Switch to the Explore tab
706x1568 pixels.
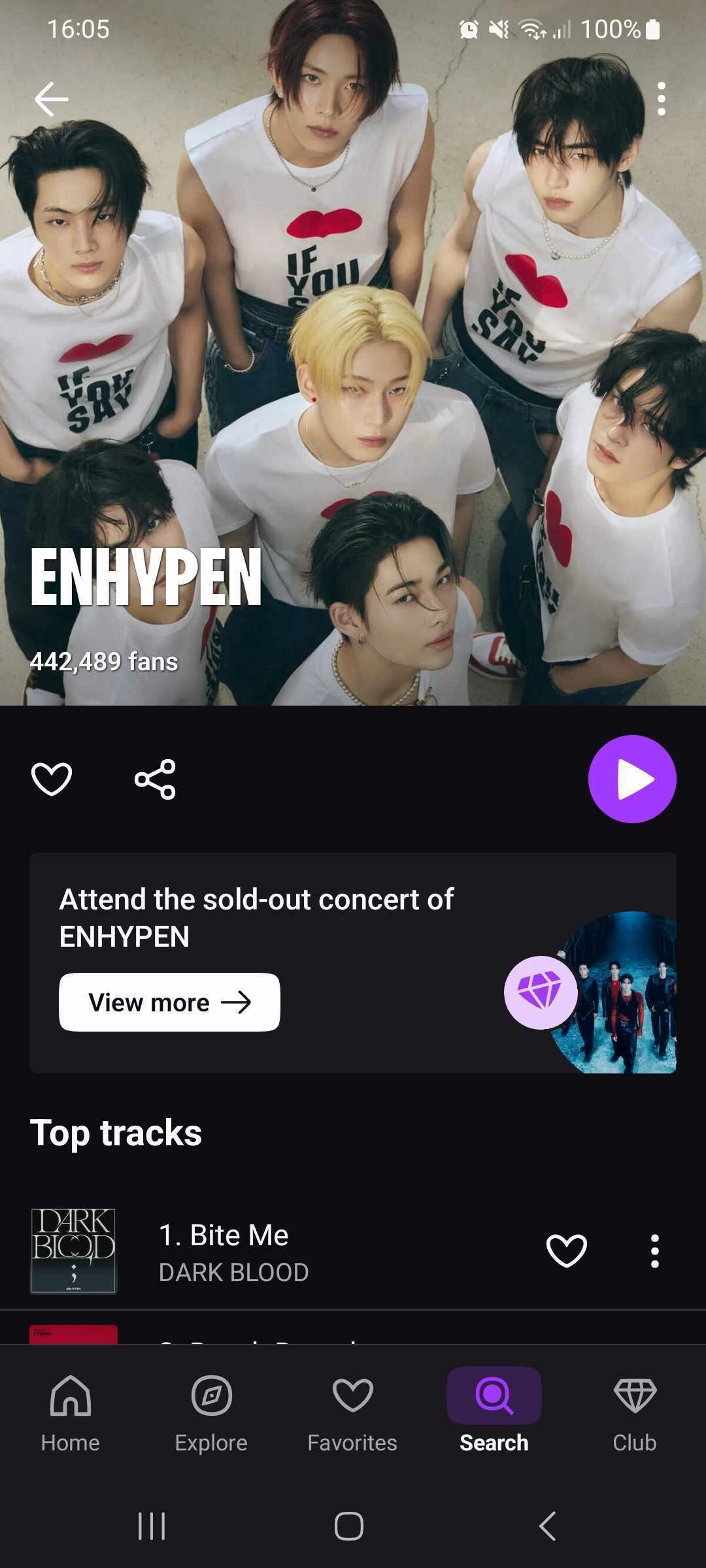point(211,1413)
